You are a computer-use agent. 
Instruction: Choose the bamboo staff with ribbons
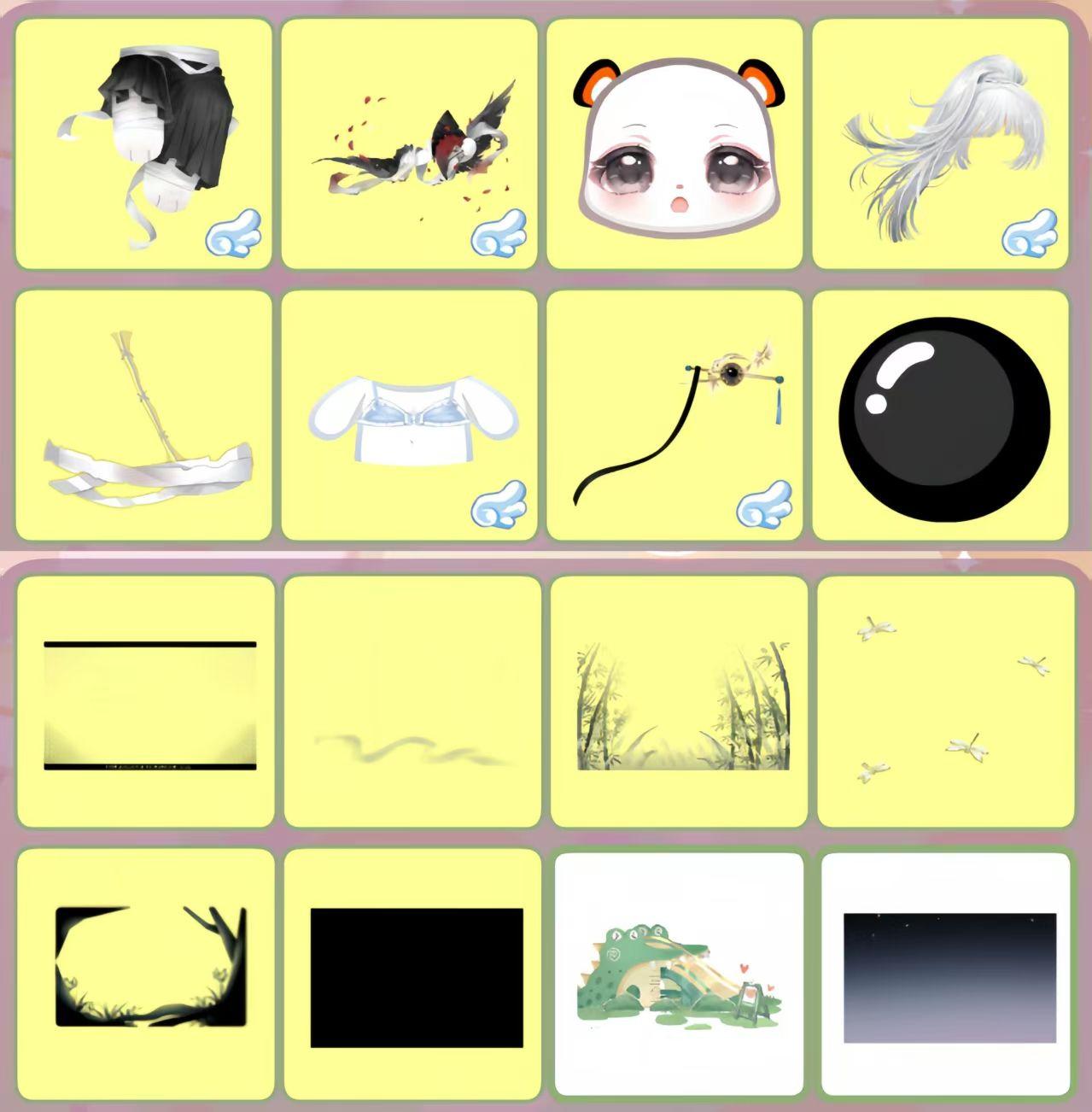pos(143,415)
